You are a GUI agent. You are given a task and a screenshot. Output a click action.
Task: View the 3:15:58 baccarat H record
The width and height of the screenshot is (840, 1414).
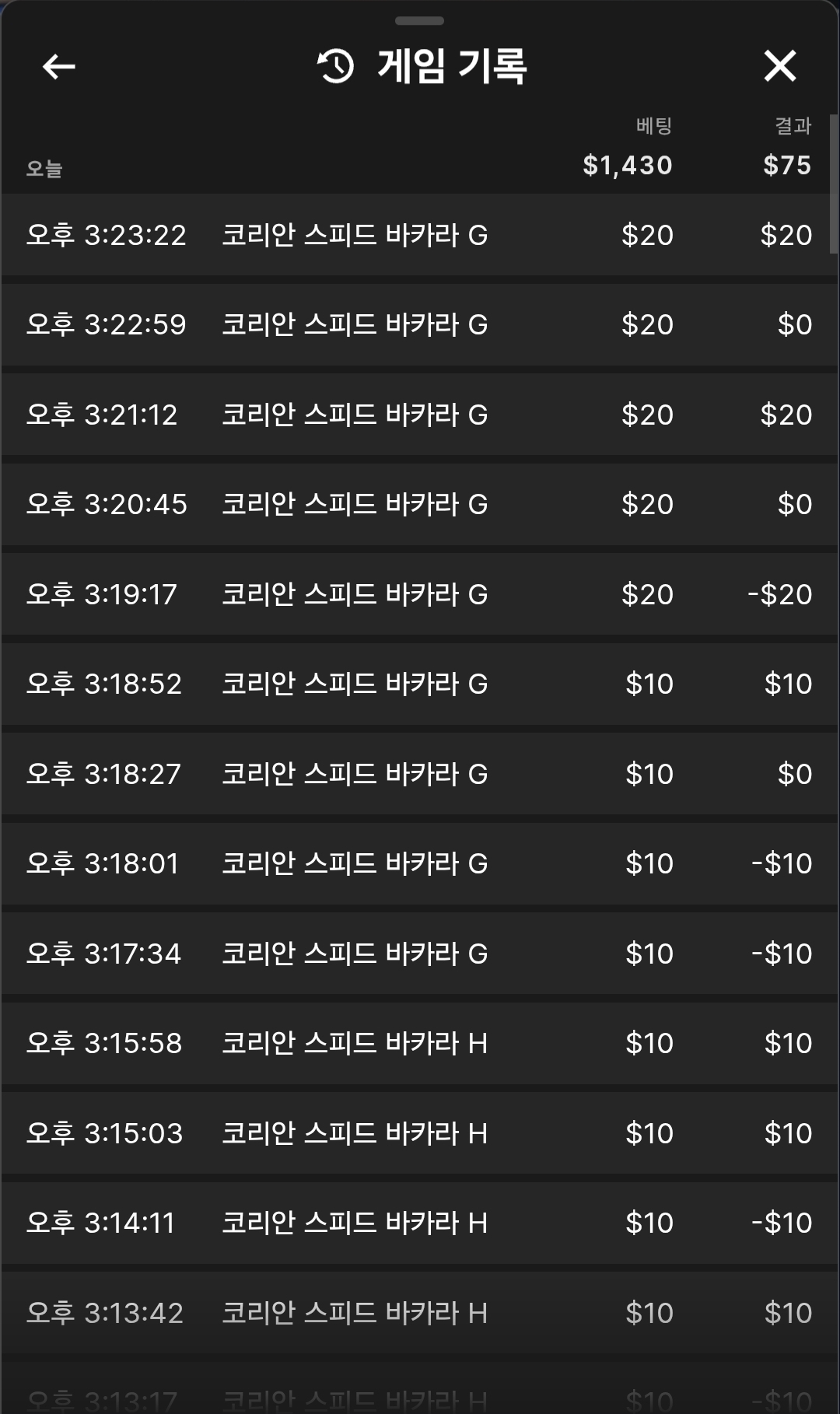[419, 1043]
